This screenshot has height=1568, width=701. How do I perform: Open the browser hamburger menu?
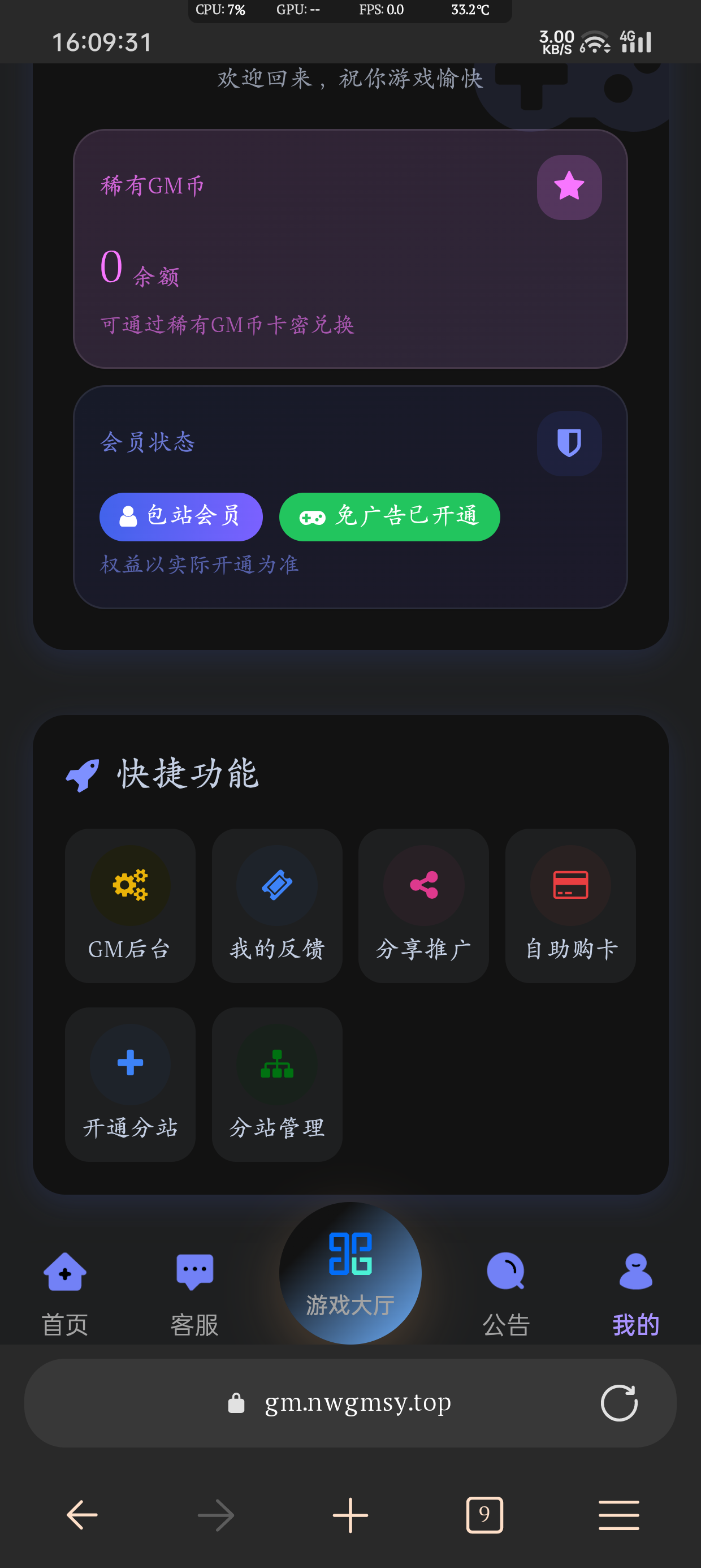(618, 1514)
